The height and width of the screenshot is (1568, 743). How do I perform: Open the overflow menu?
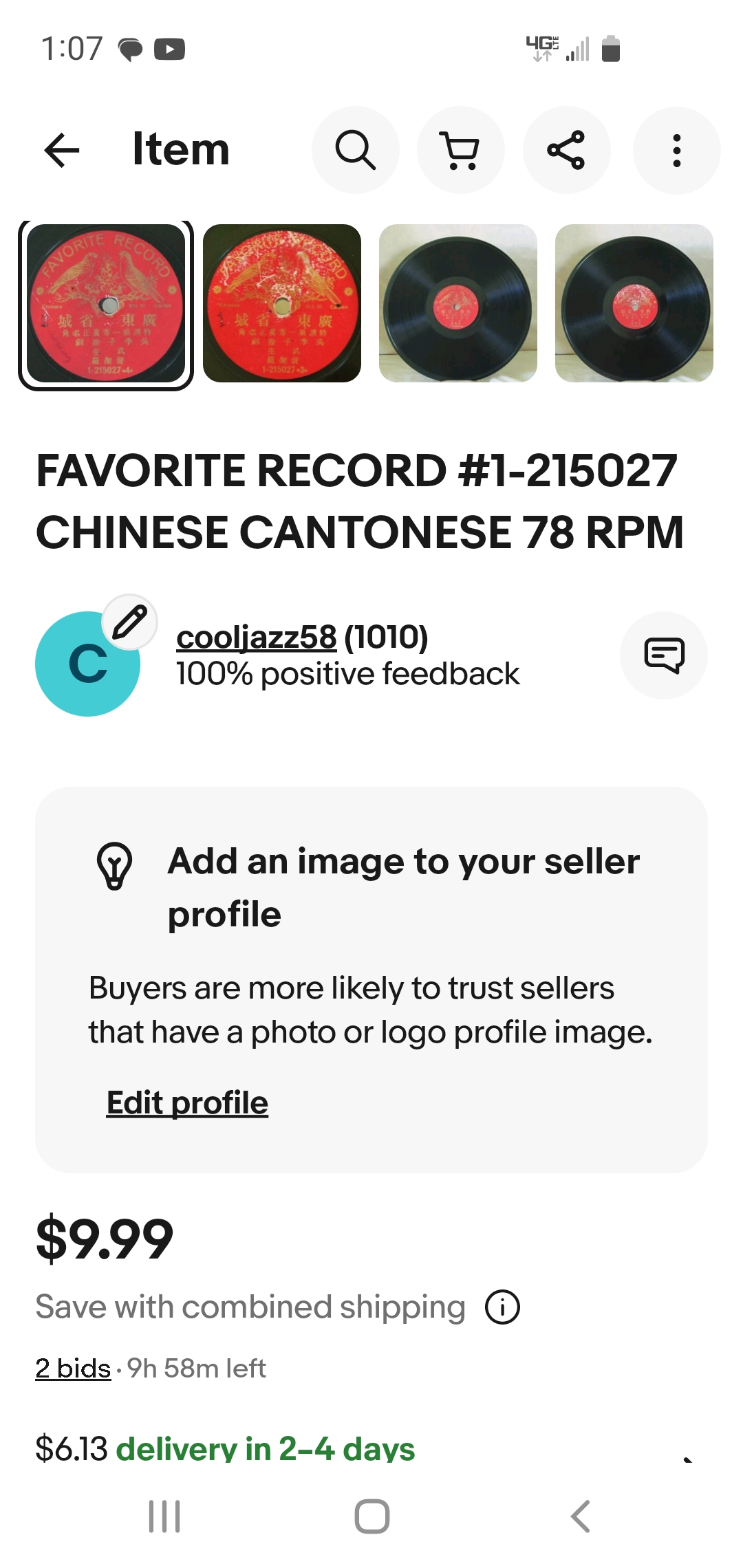[x=676, y=150]
